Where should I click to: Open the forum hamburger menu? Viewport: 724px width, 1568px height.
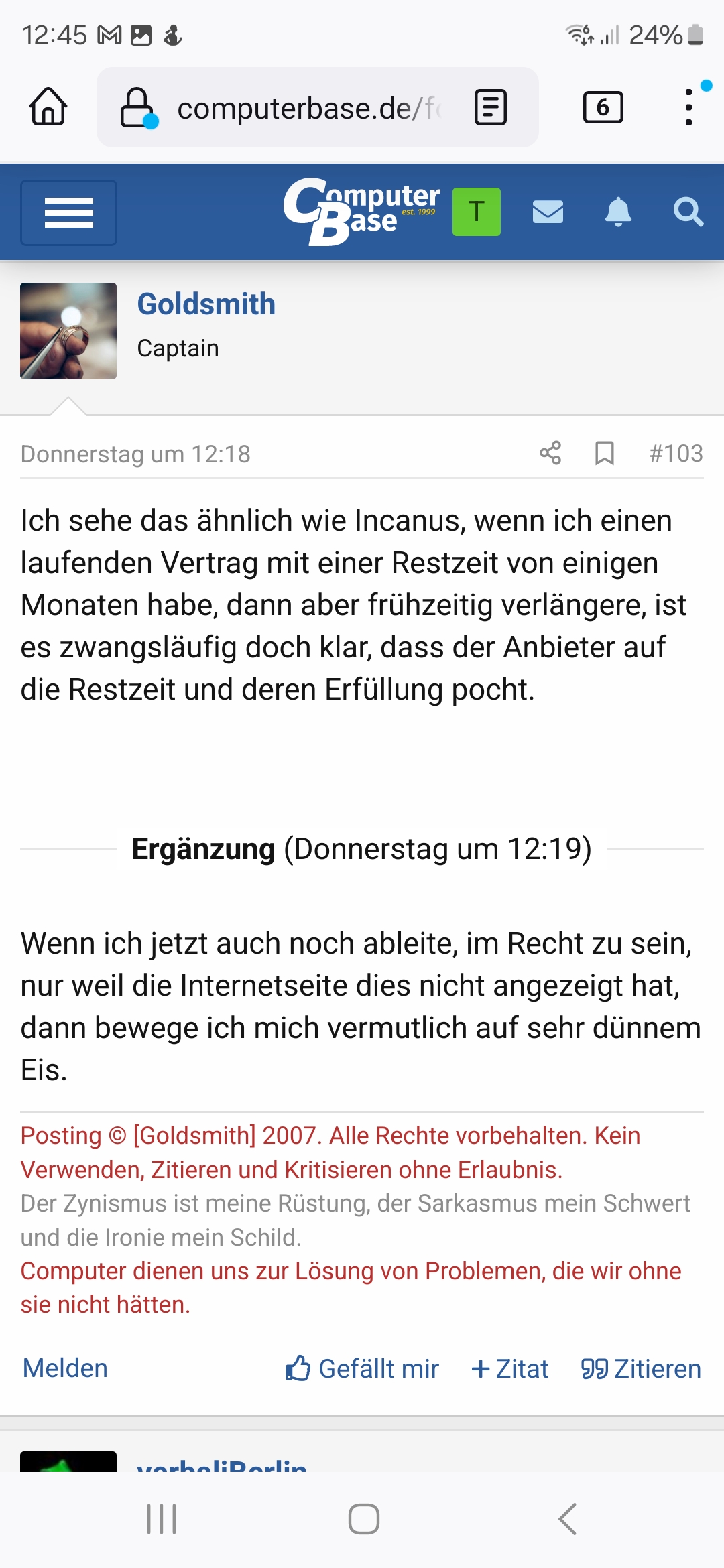point(69,212)
